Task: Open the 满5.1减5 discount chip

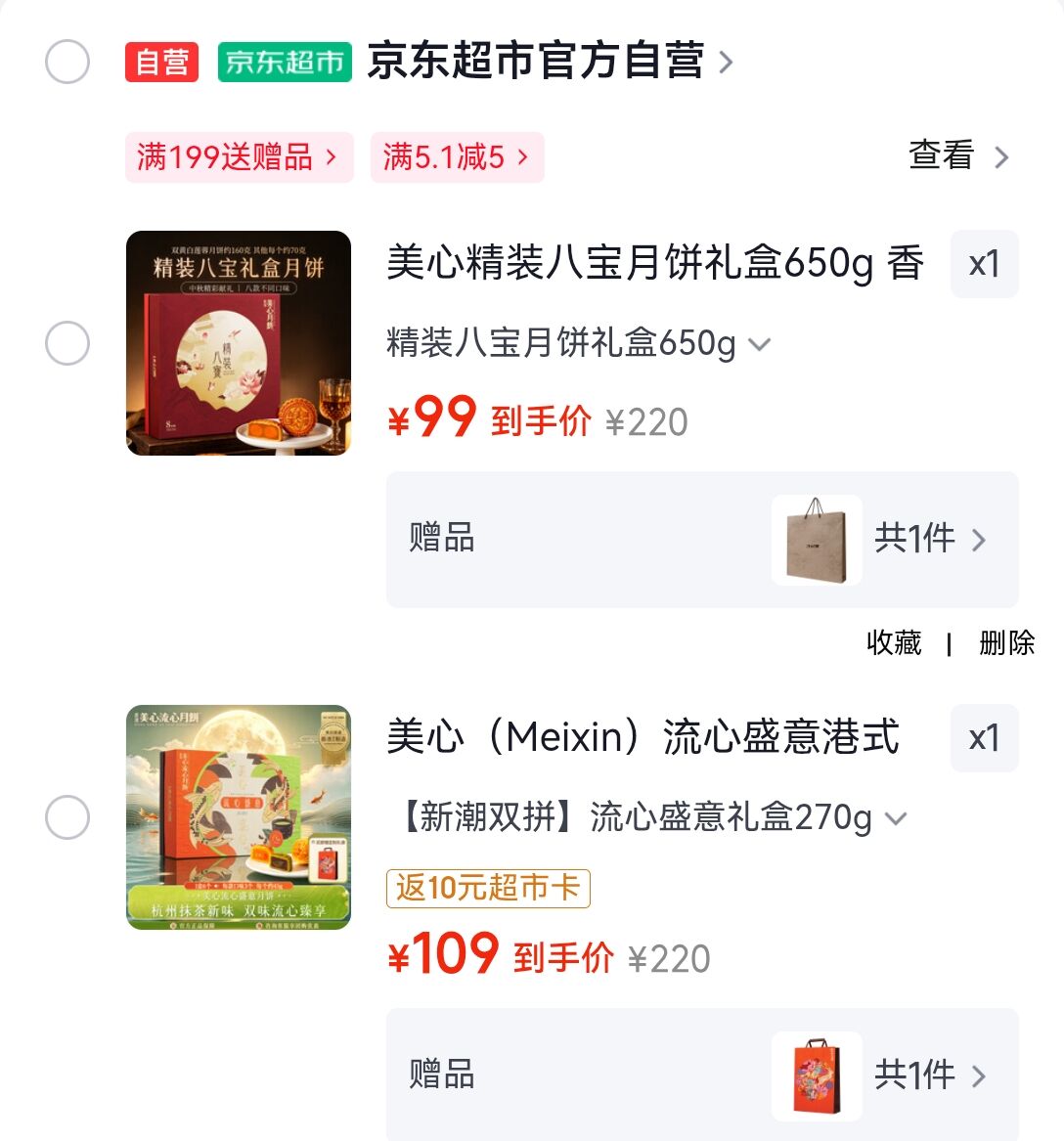Action: [x=457, y=157]
